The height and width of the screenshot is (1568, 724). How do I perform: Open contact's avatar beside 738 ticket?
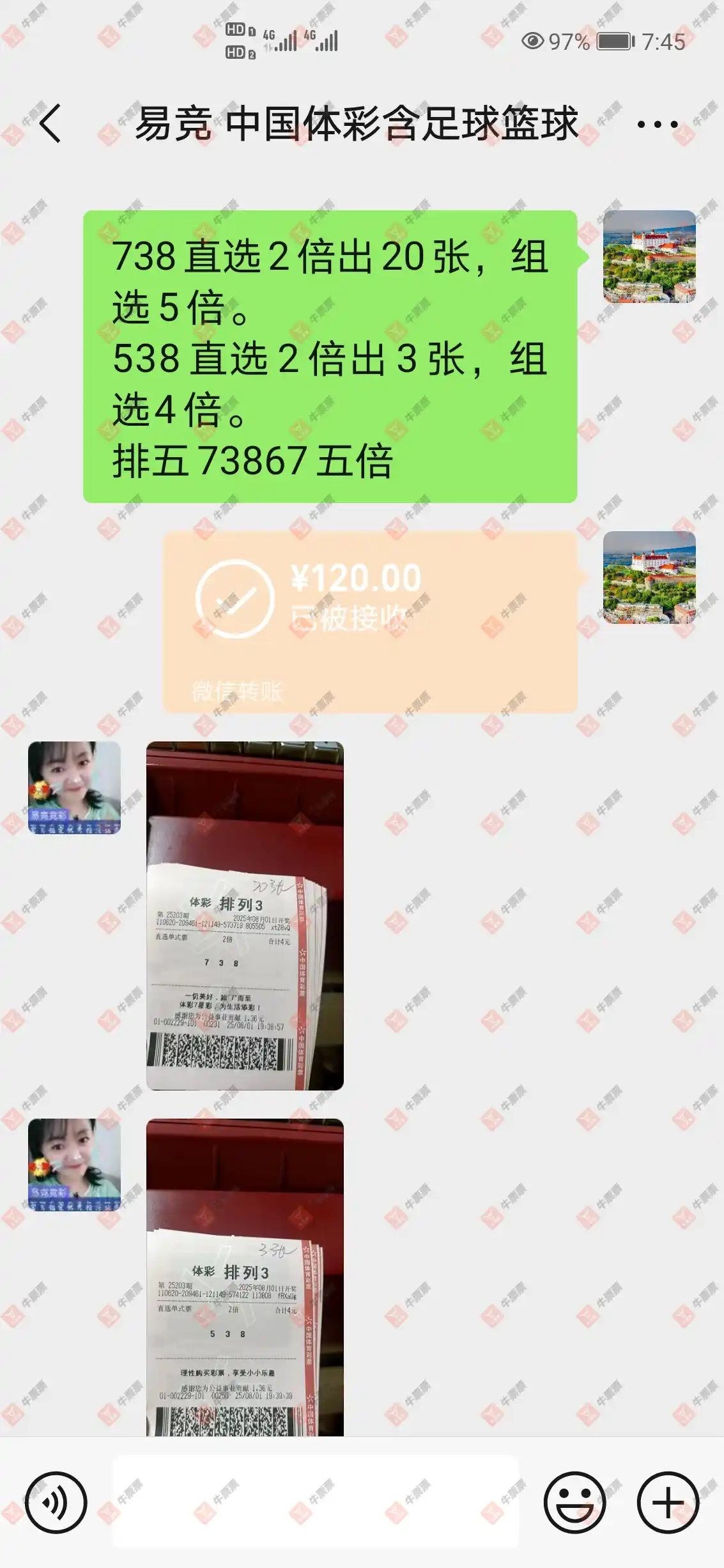pos(74,788)
